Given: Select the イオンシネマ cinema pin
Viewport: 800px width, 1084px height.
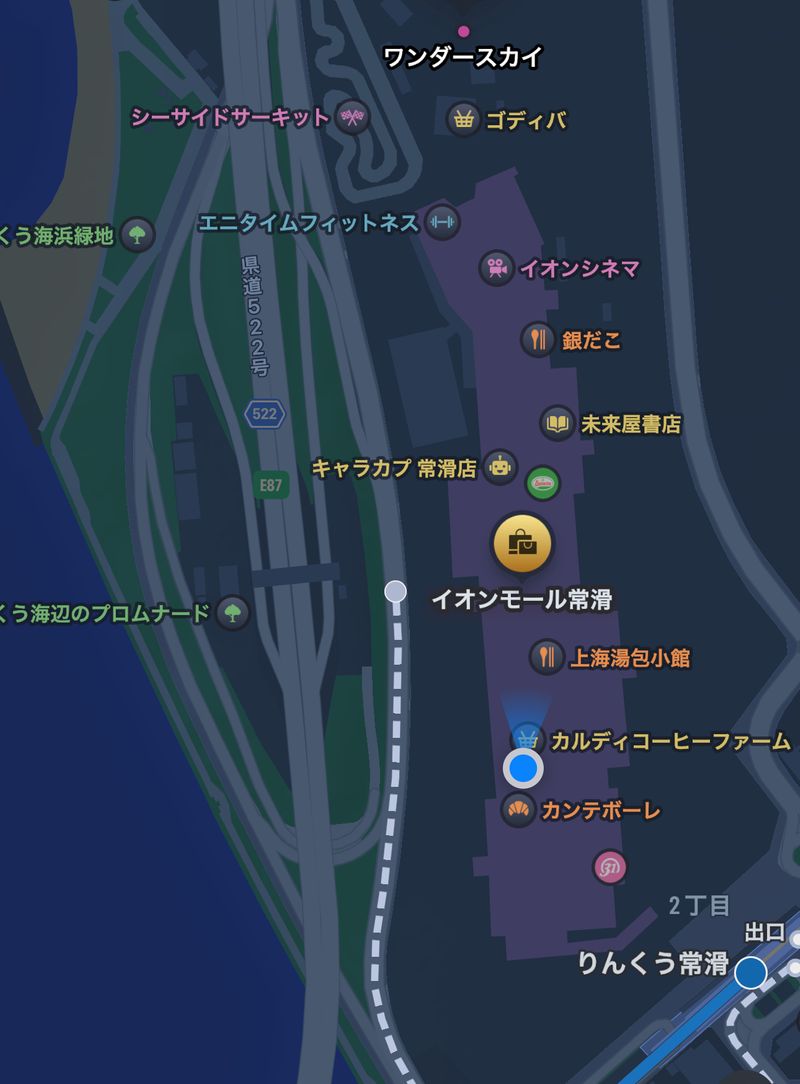Looking at the screenshot, I should click(496, 268).
